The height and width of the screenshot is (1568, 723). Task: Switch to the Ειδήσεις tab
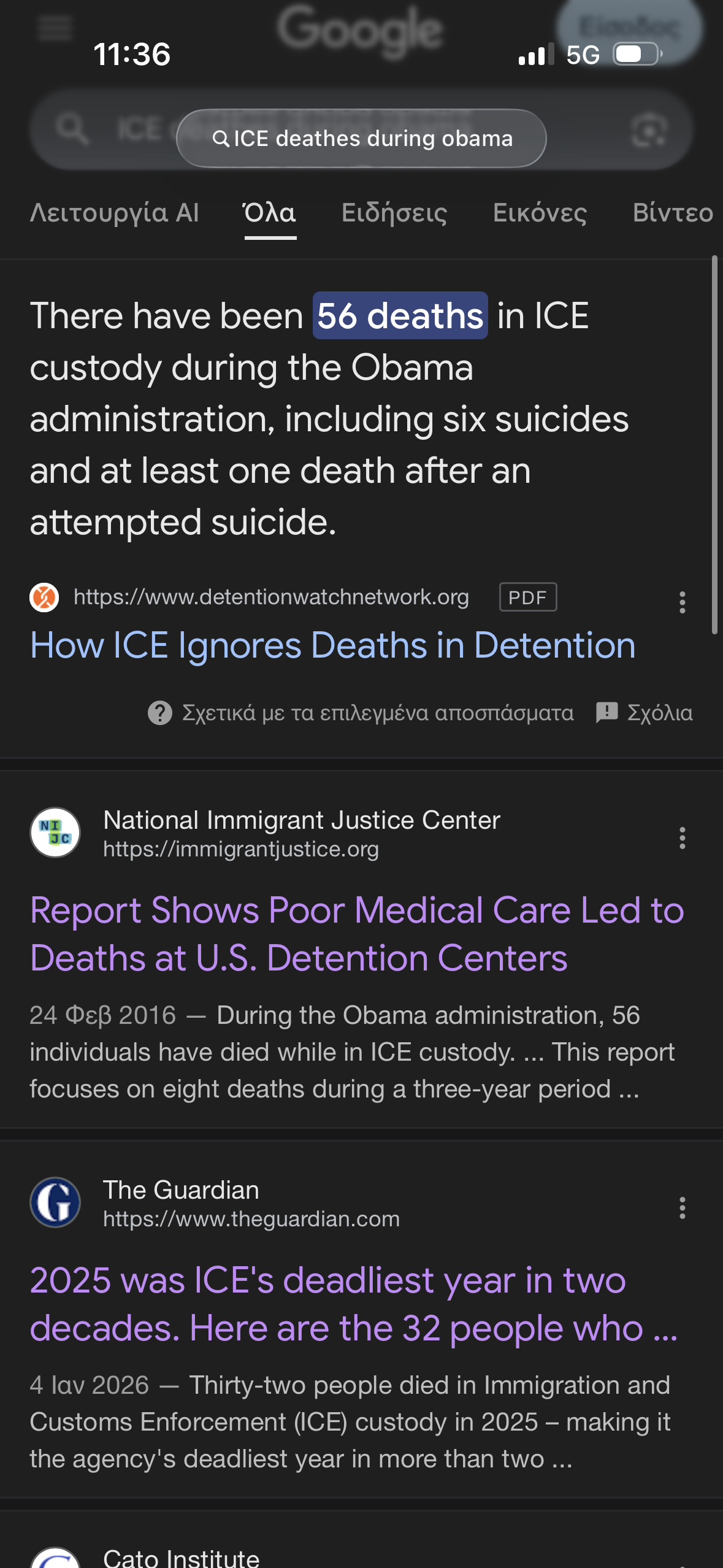point(394,213)
